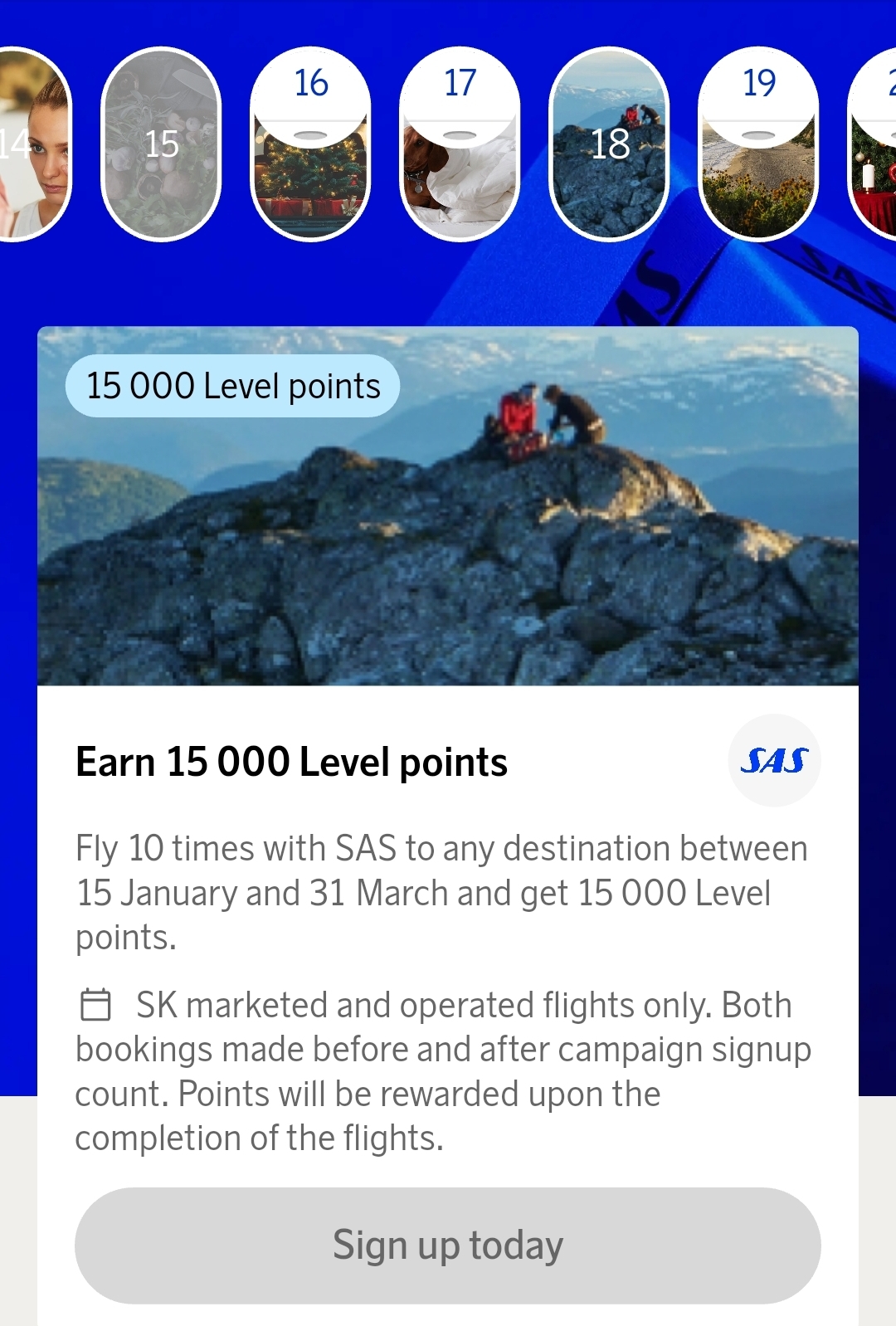Select calendar day 17 window

point(460,145)
